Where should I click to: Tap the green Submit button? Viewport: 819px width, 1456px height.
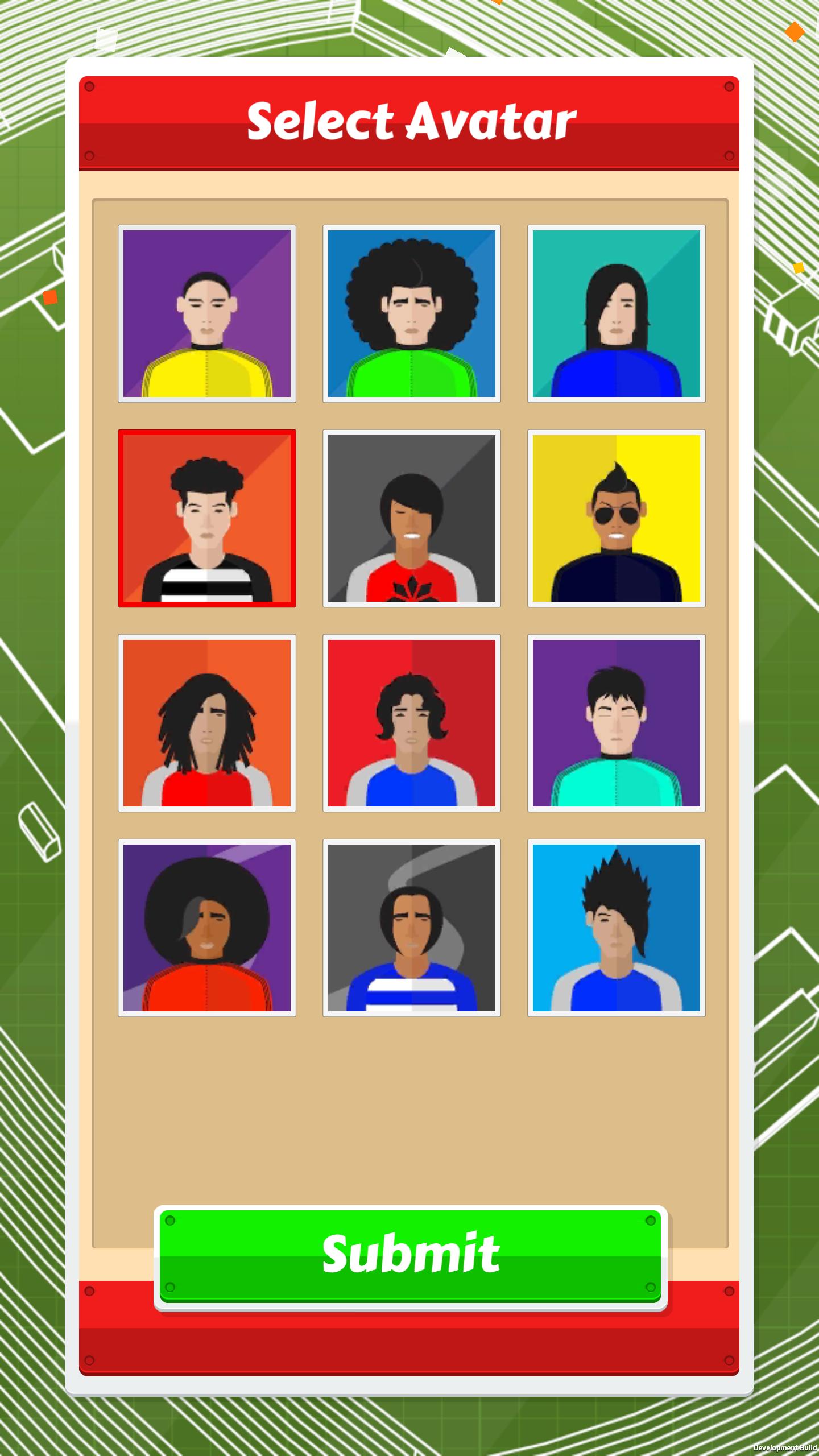[x=410, y=1256]
